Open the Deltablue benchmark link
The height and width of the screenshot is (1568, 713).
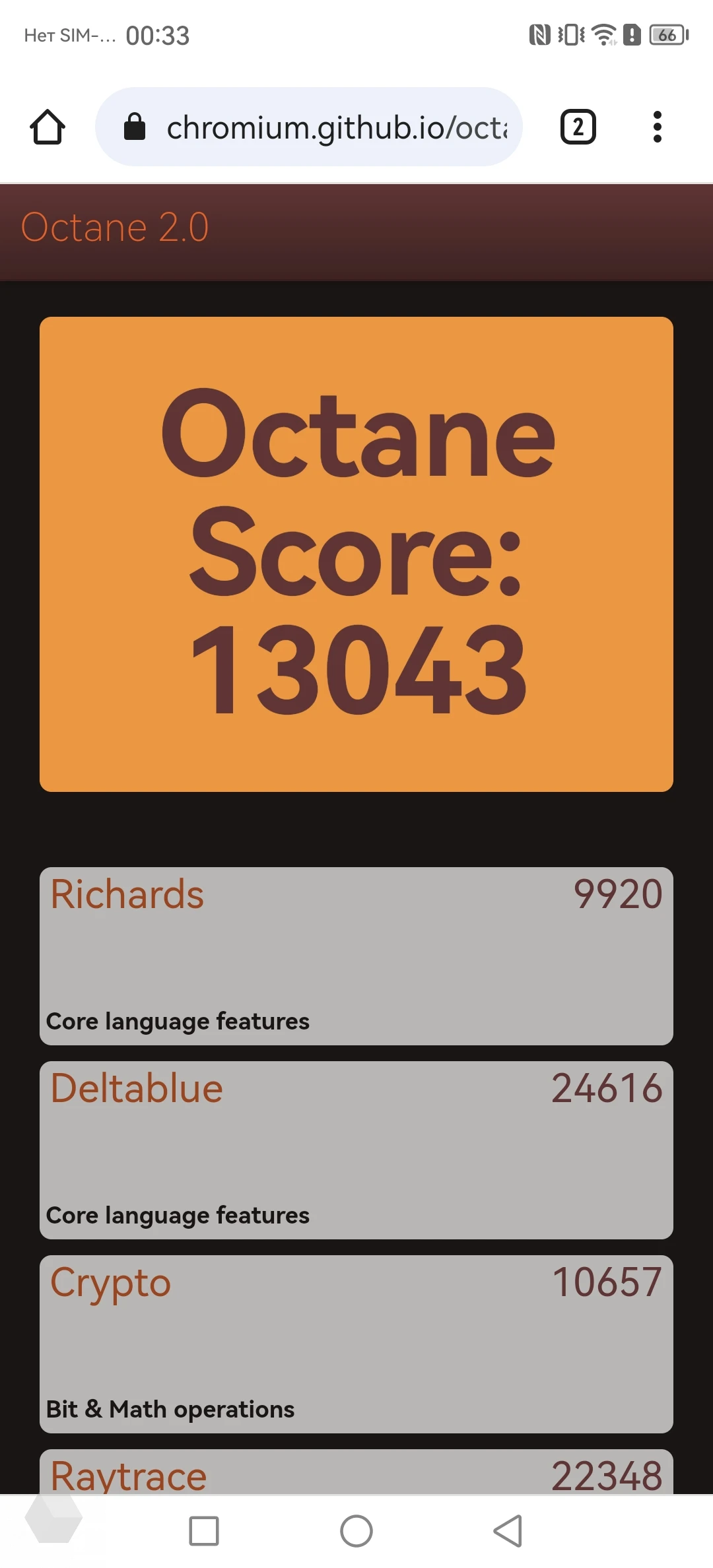tap(137, 1088)
